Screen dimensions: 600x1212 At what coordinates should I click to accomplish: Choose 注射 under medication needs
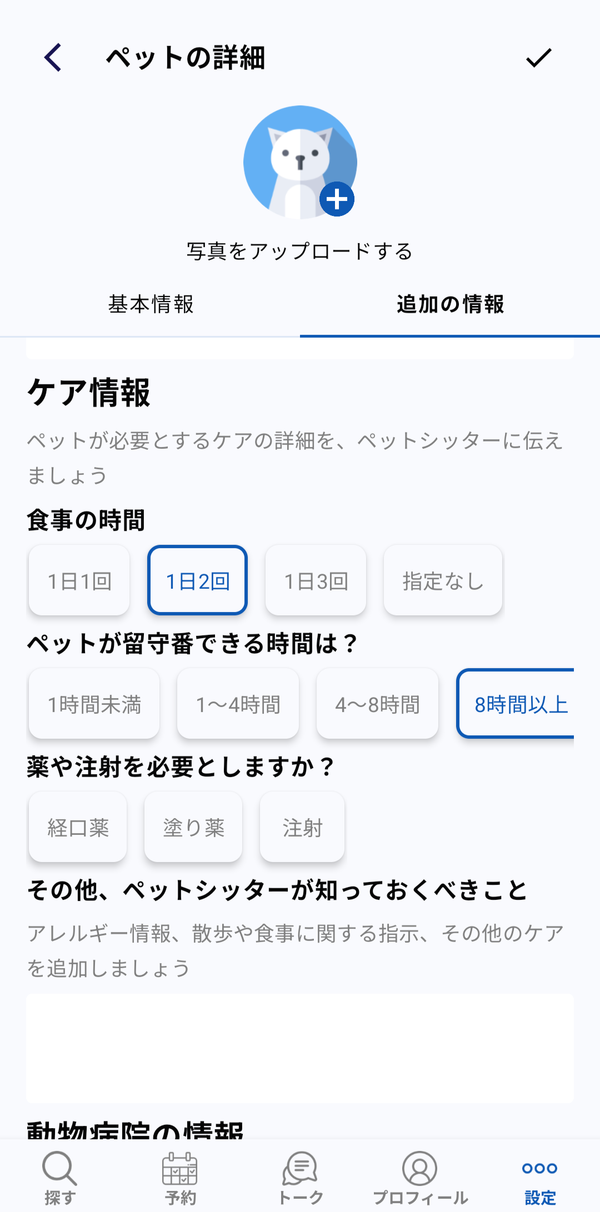tap(302, 827)
